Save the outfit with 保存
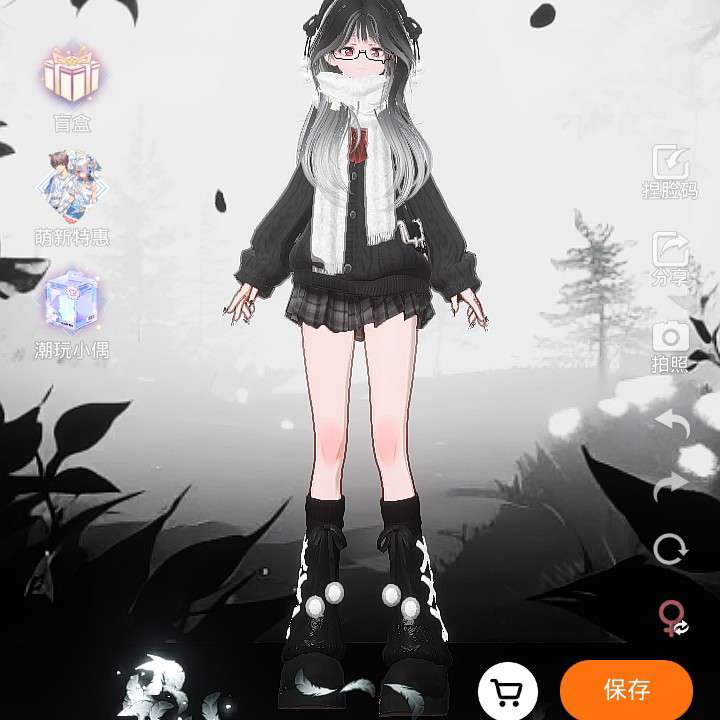 626,690
